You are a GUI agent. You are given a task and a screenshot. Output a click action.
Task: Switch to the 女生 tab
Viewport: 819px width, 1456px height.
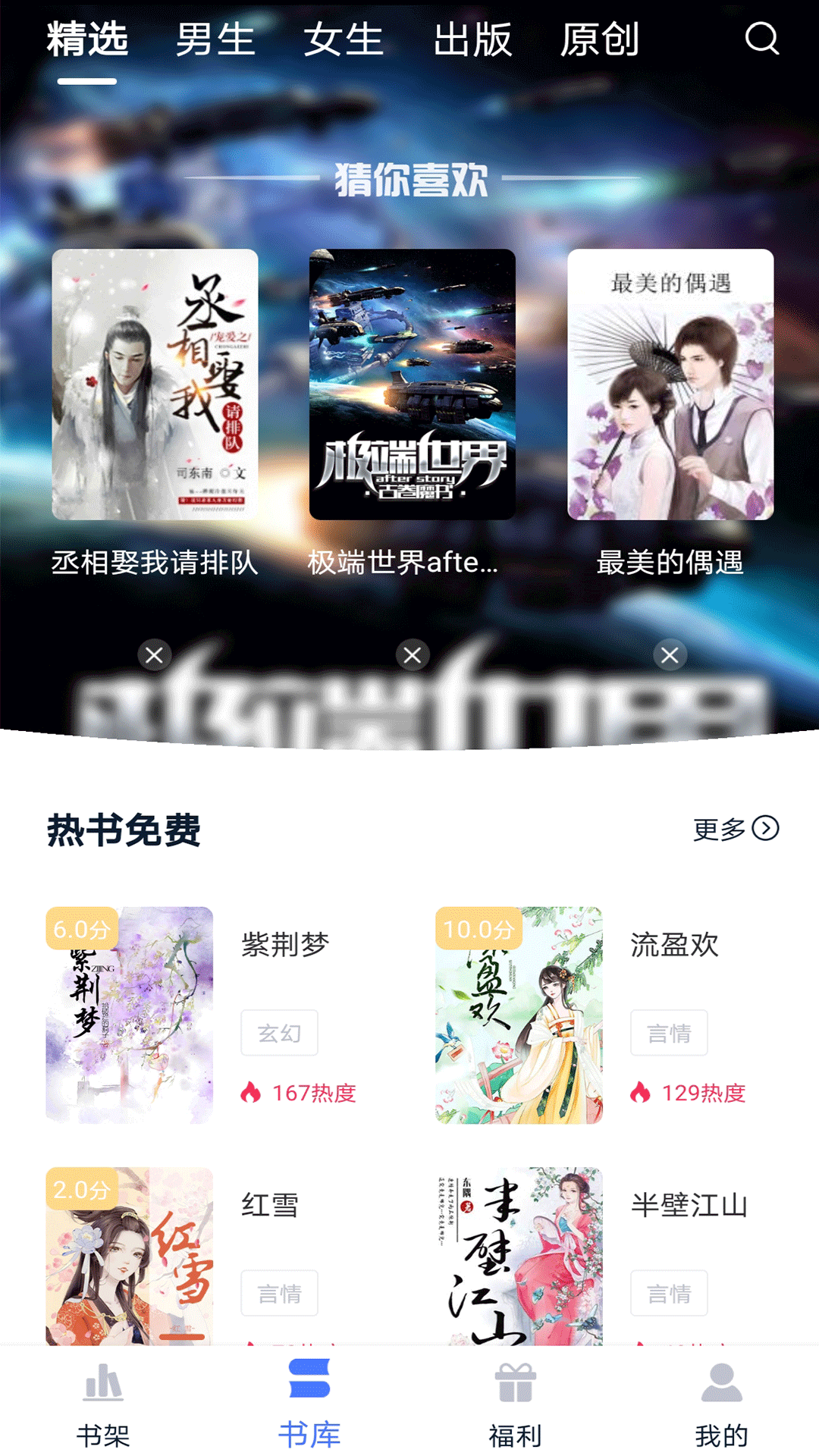[x=344, y=39]
